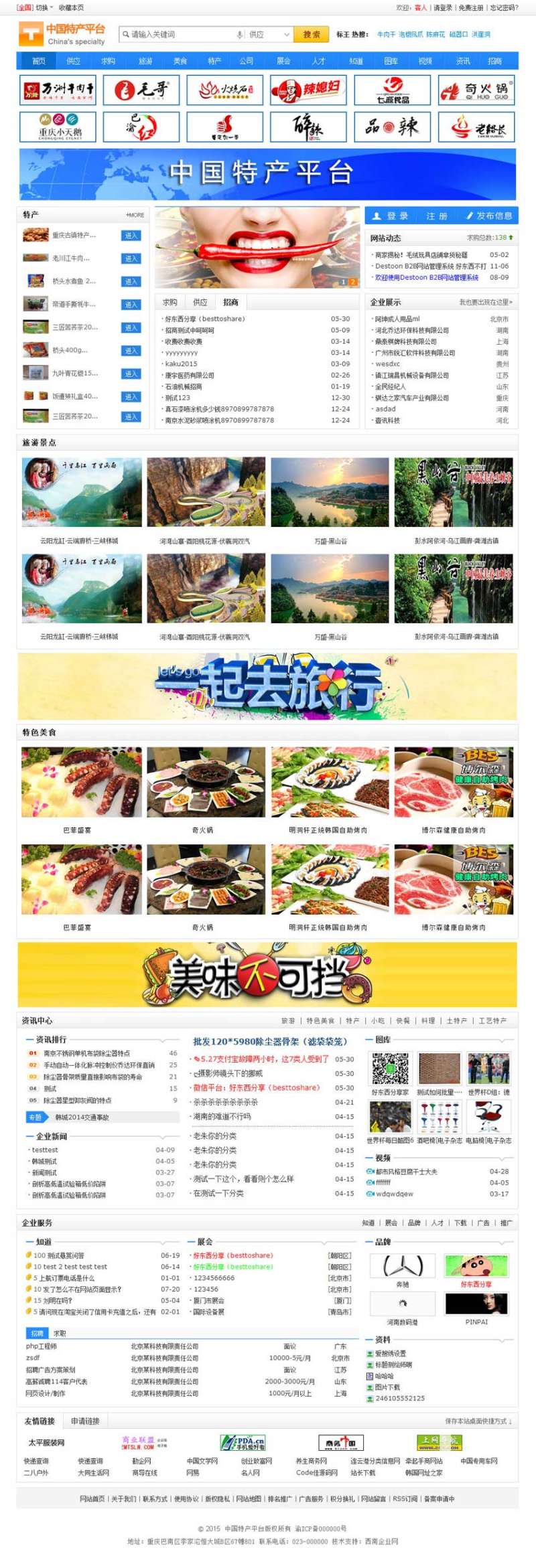Select the 发布信息 button
This screenshot has height=1568, width=536.
tap(489, 216)
